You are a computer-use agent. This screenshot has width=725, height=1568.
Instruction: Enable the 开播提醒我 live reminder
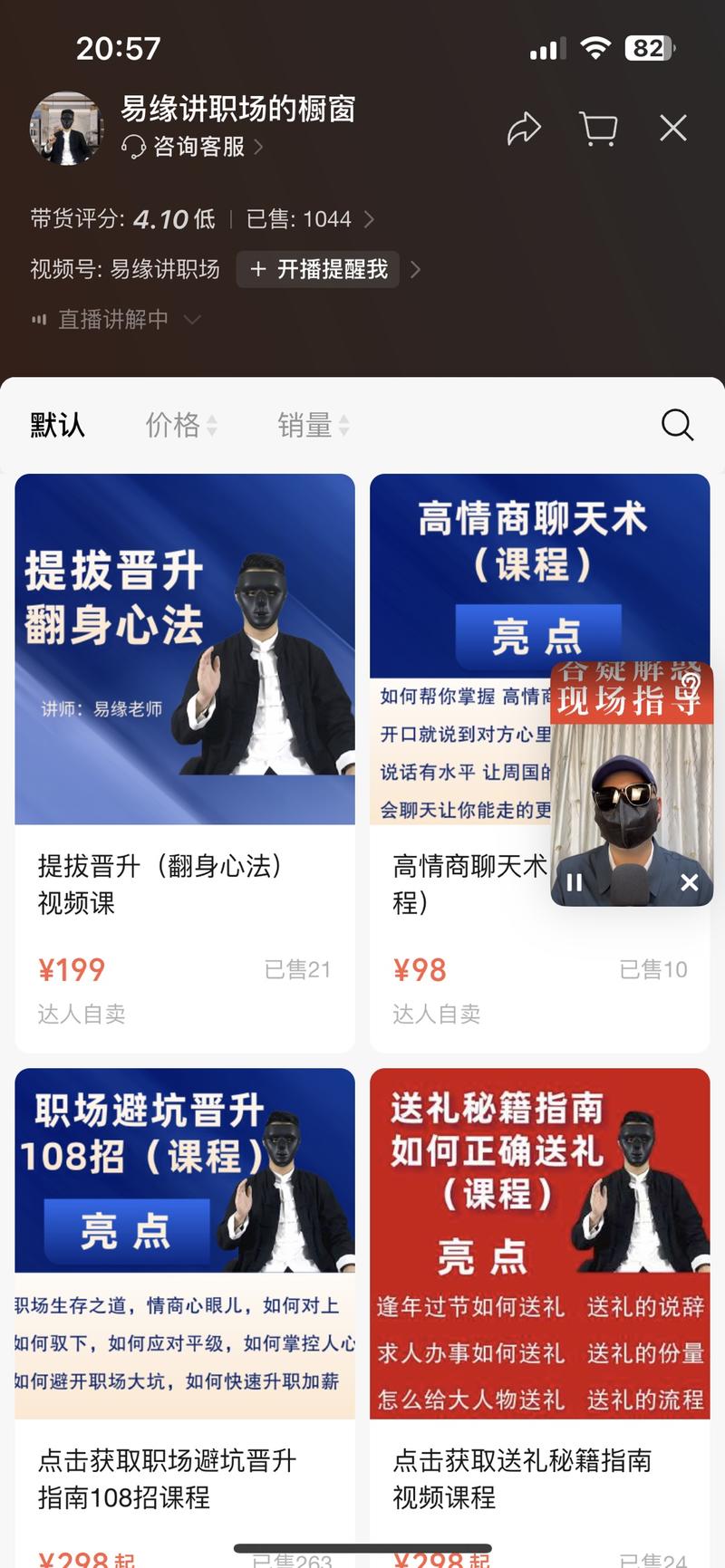click(317, 269)
